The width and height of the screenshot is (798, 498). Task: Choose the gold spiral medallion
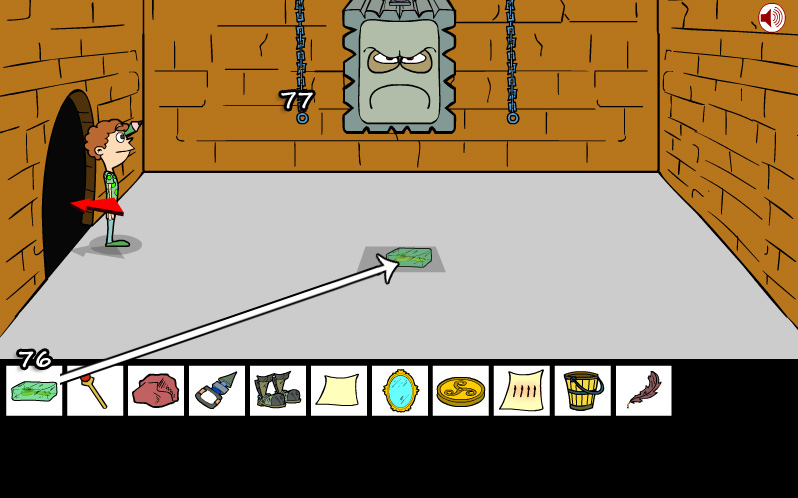coord(461,391)
